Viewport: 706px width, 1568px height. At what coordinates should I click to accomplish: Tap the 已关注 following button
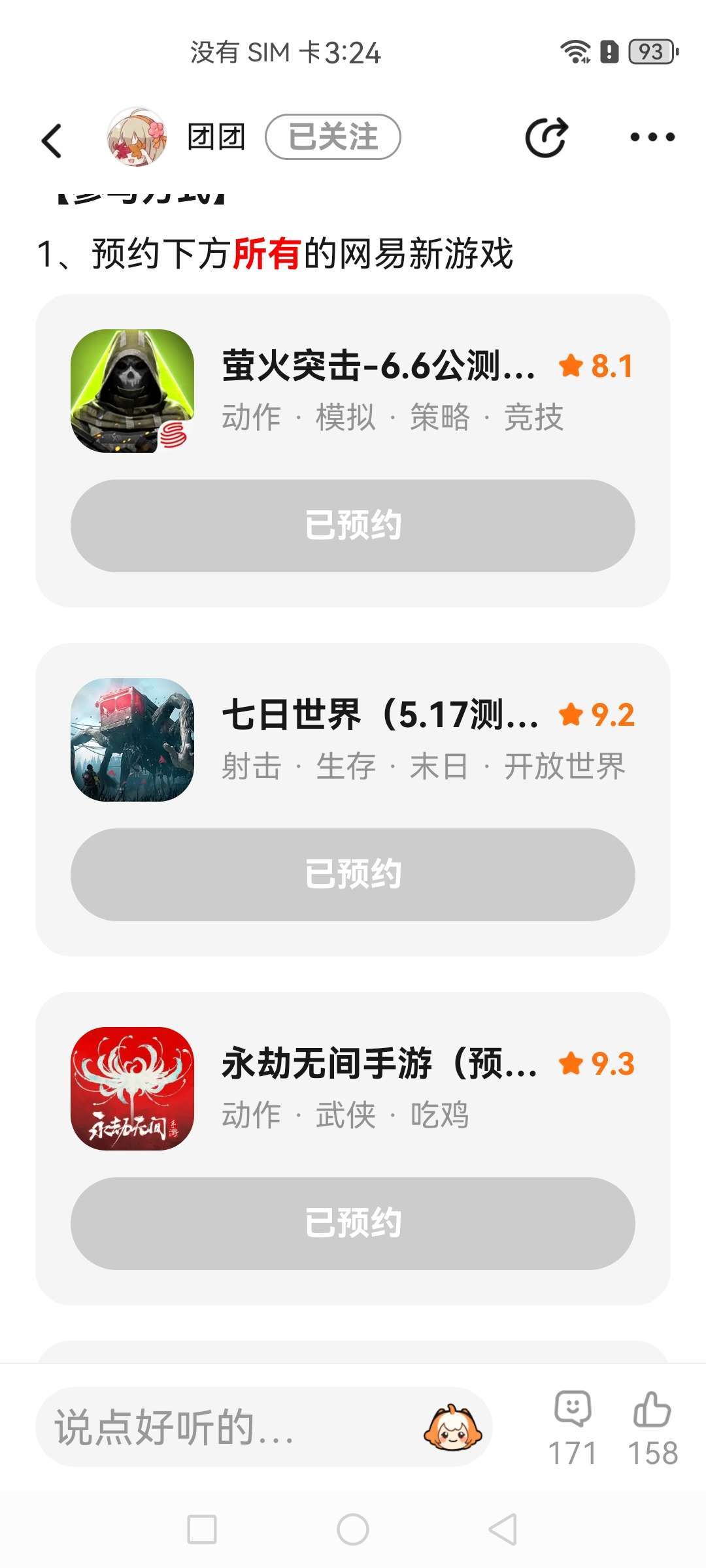[333, 137]
